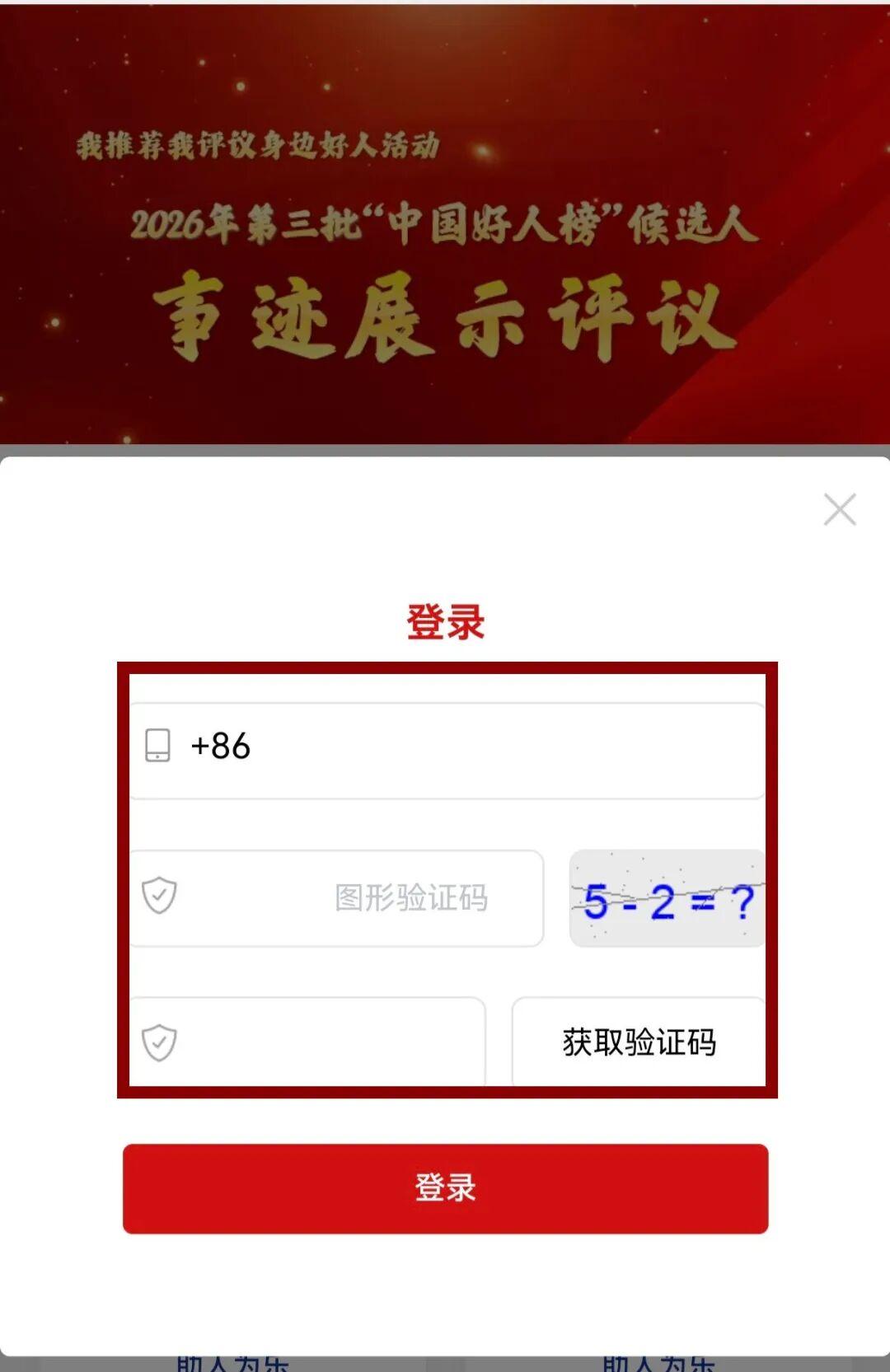
Task: Refresh the 5 - 2 = ? captcha image
Action: pyautogui.click(x=667, y=898)
